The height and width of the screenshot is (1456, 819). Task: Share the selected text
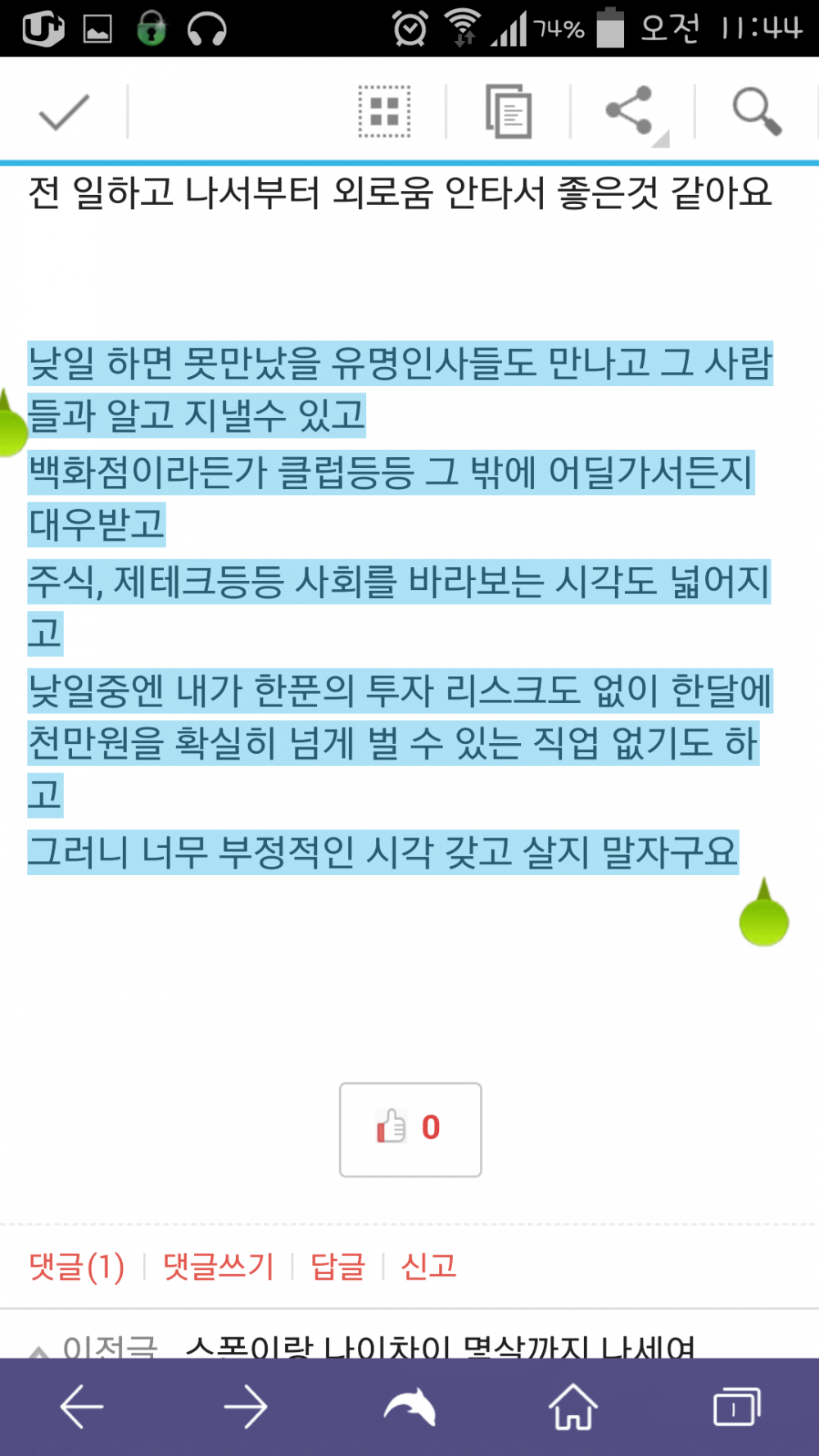pyautogui.click(x=630, y=111)
